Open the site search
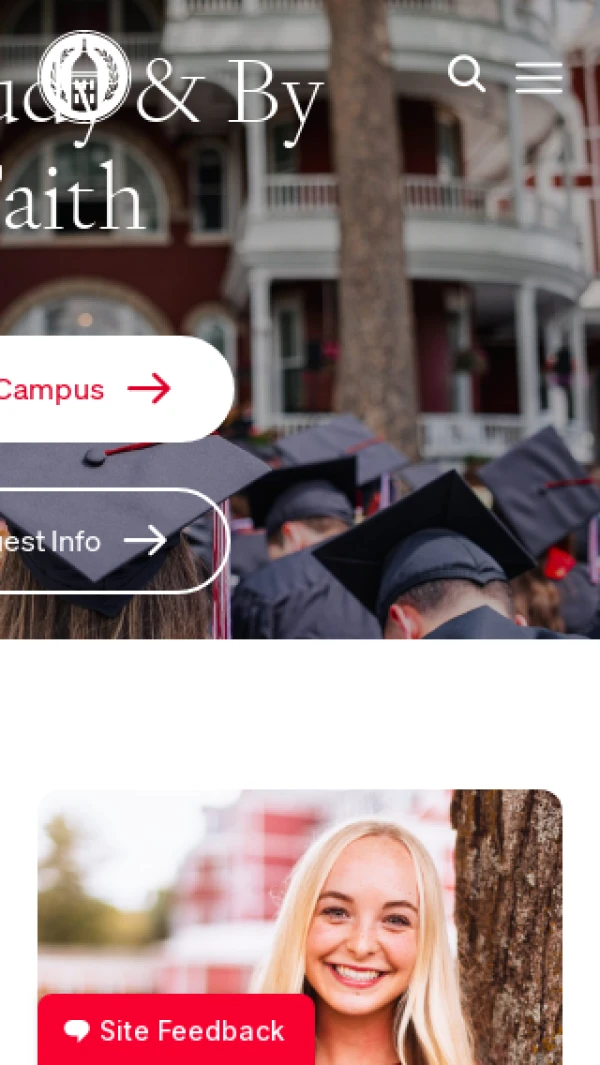Screen dimensions: 600x1065 466,74
